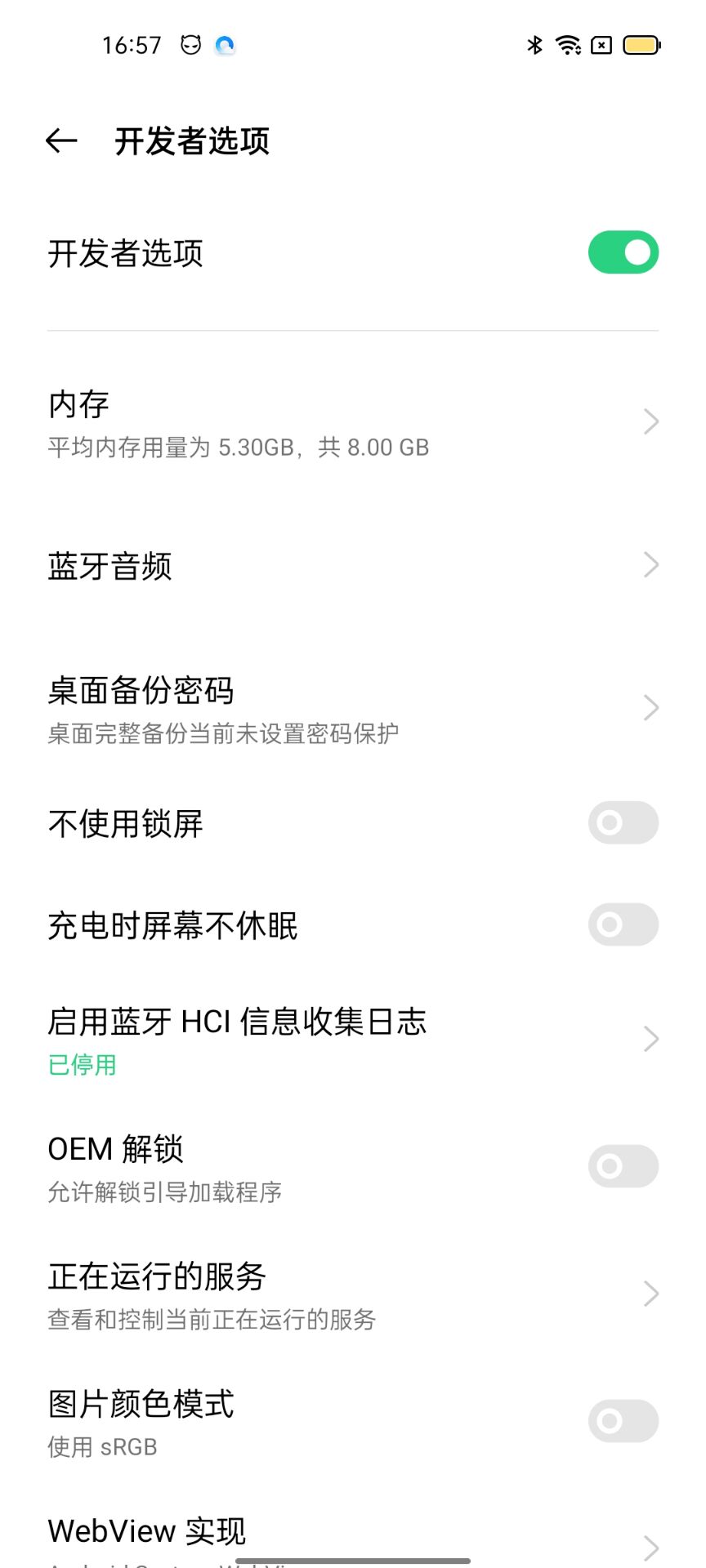Open 正在运行的服务

(353, 1294)
